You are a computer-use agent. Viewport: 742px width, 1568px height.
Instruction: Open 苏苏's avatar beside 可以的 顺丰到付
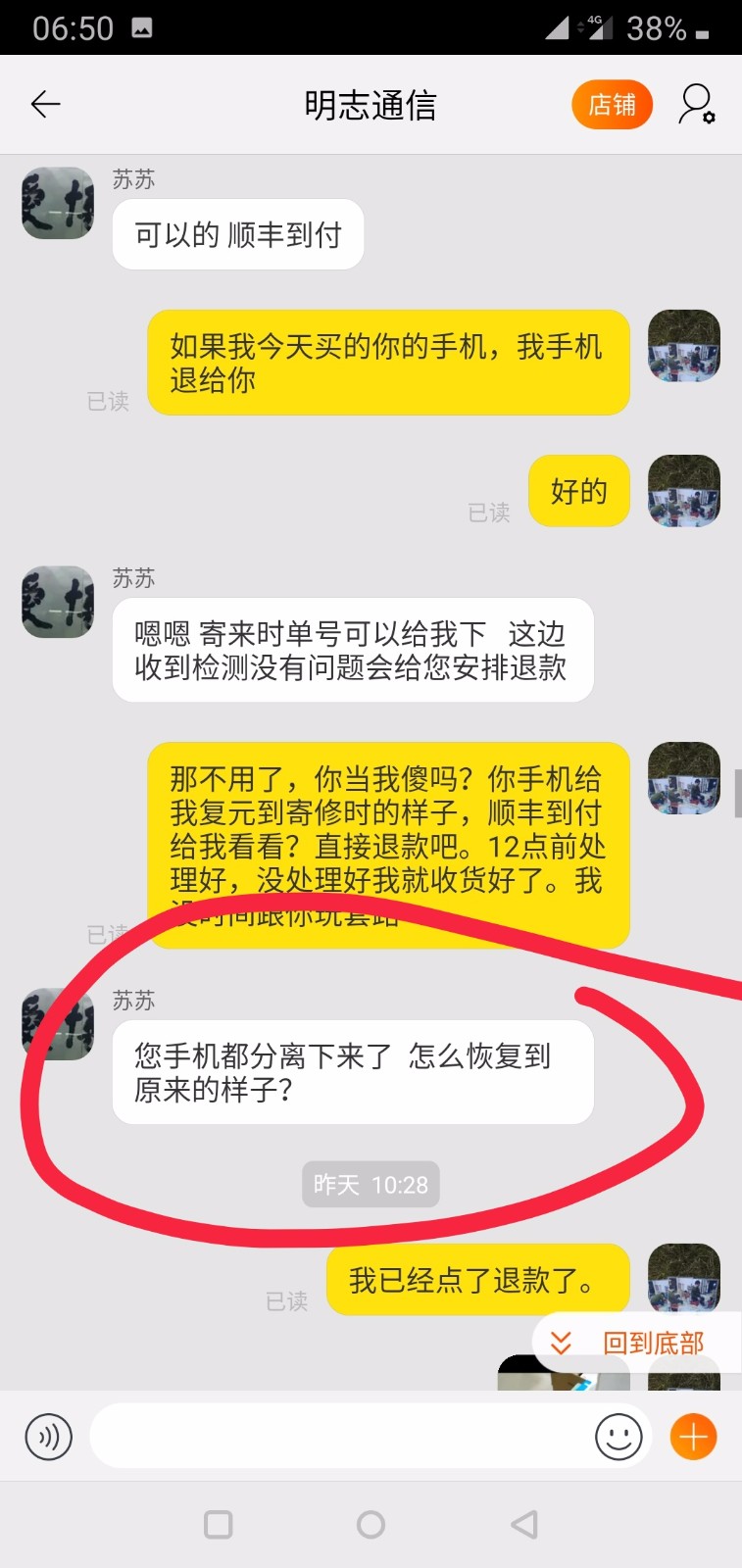[58, 204]
